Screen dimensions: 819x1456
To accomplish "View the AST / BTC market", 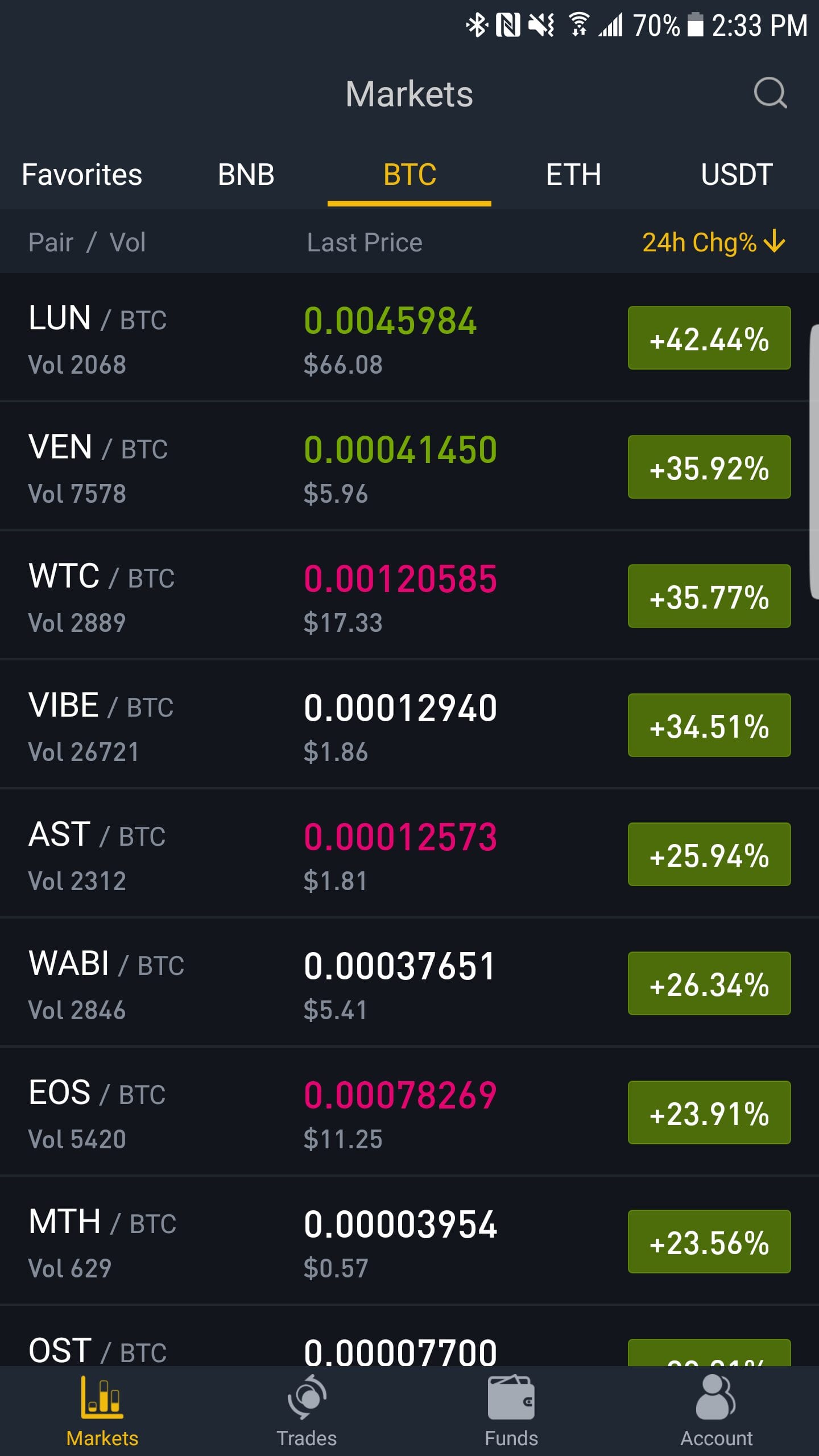I will pyautogui.click(x=409, y=854).
